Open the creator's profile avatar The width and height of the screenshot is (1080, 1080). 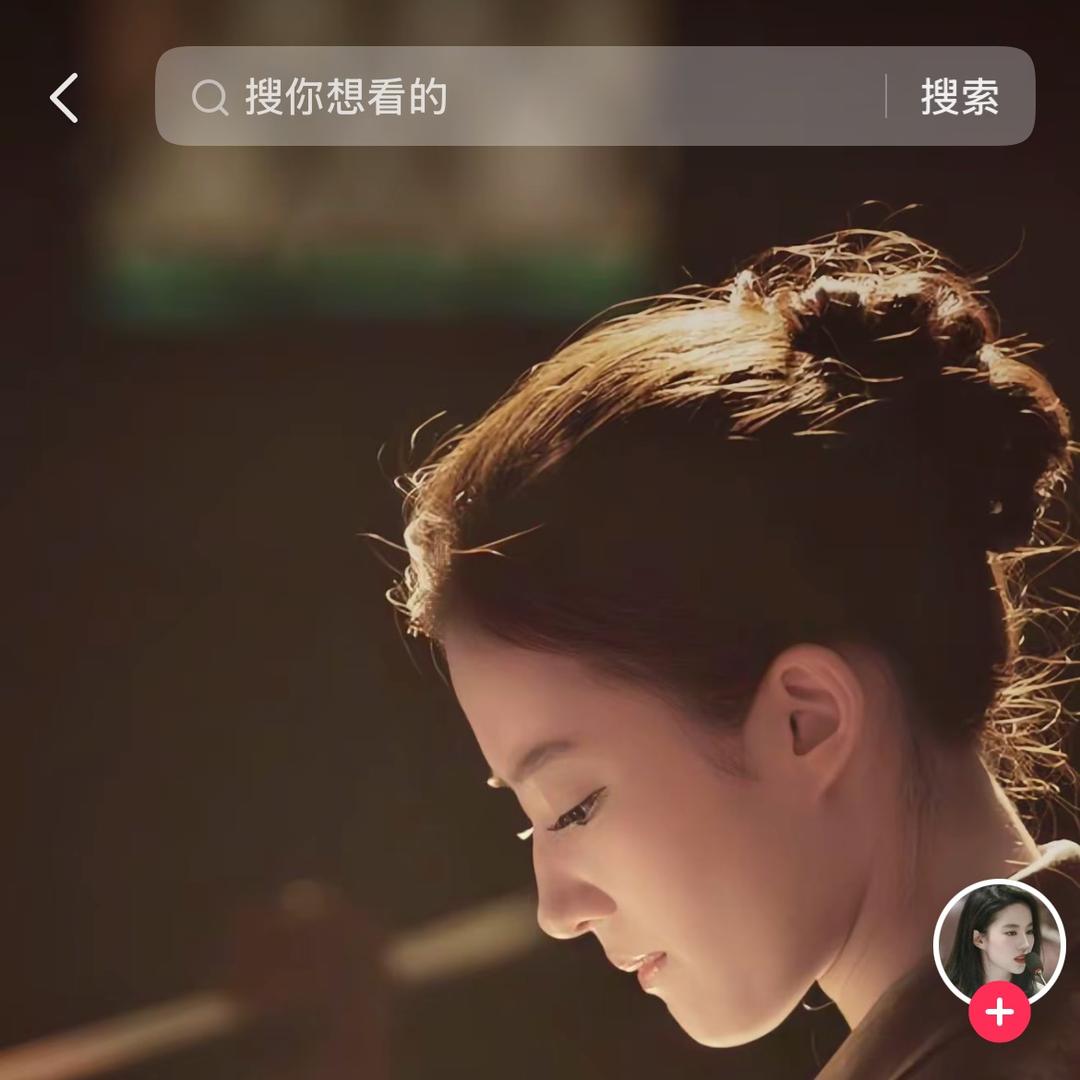click(998, 940)
